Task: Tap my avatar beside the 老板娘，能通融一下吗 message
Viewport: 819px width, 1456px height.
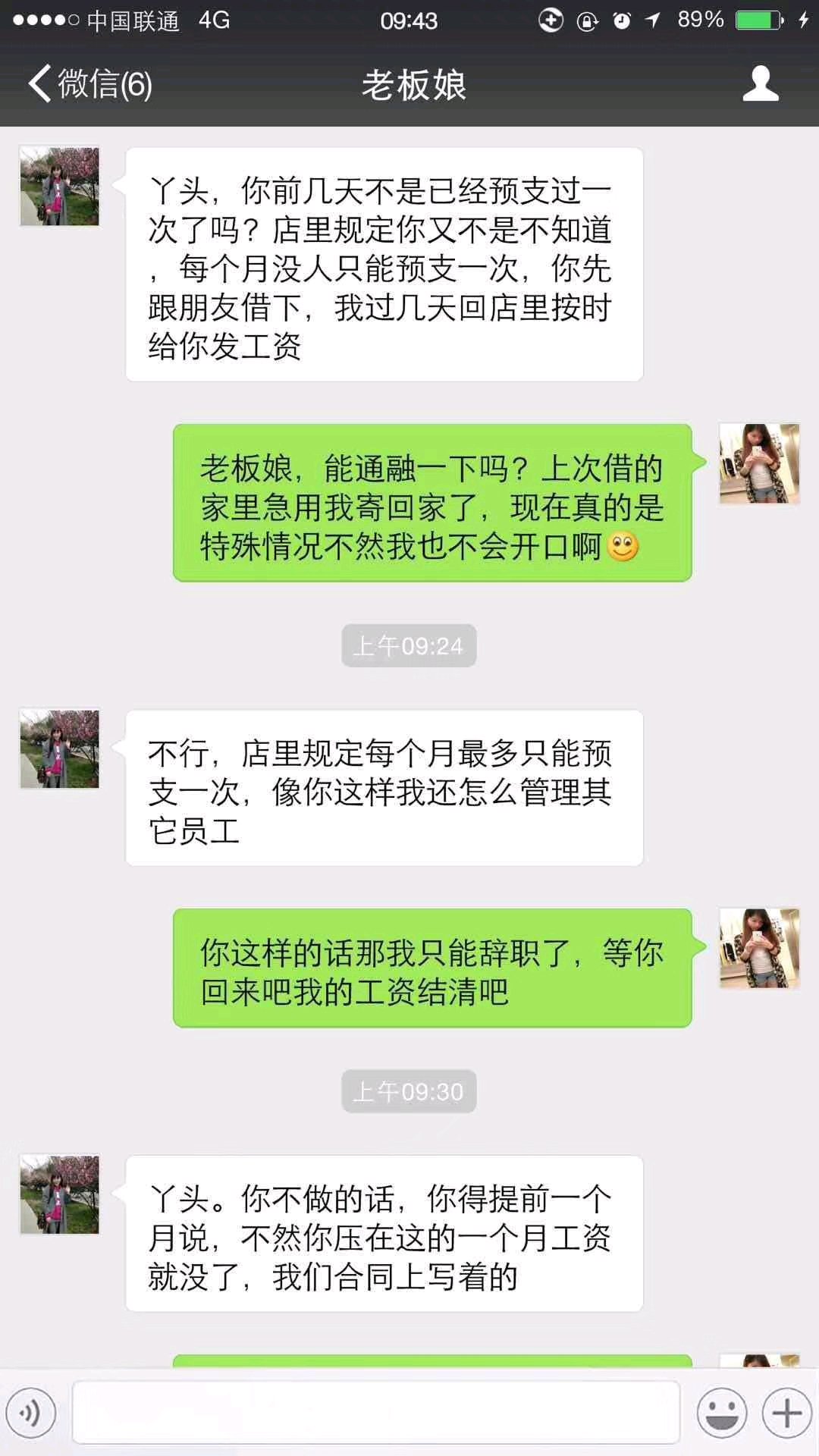Action: tap(759, 463)
